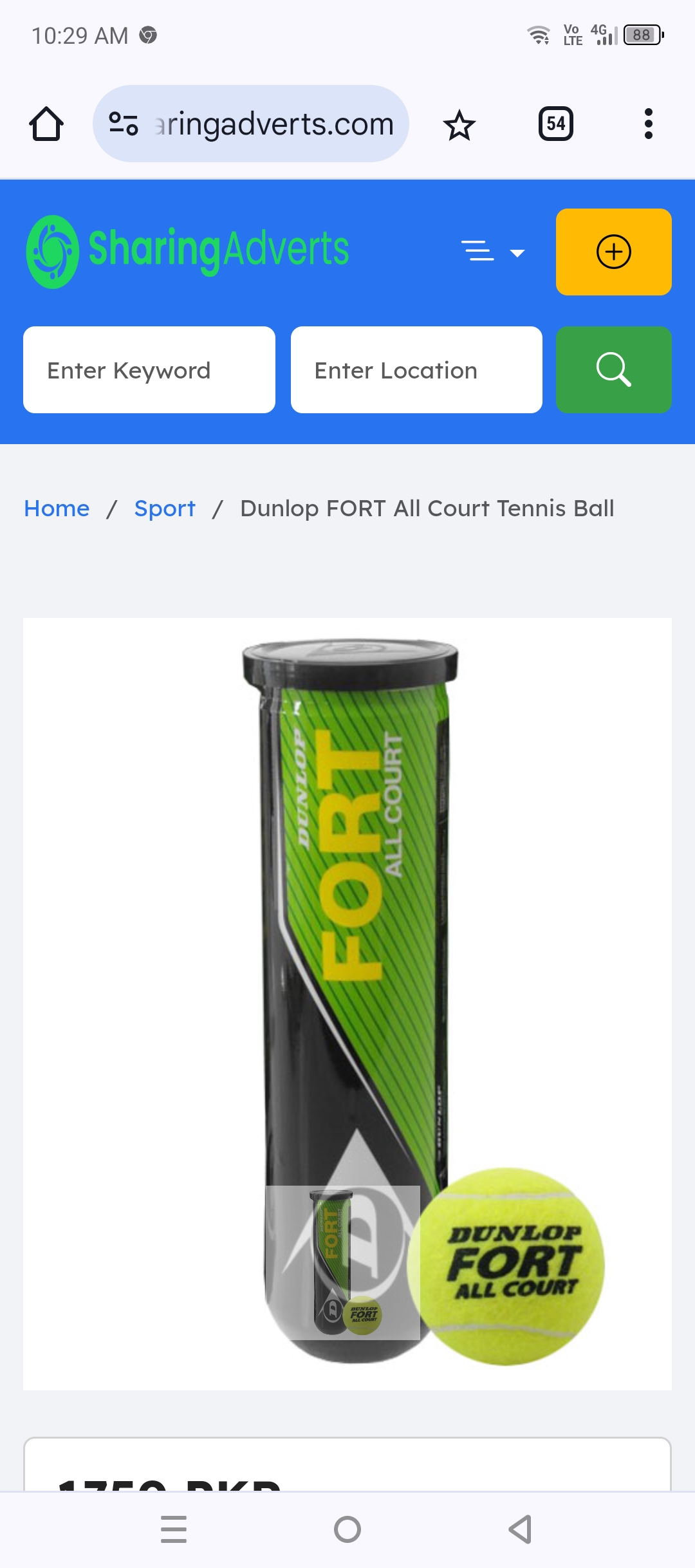The height and width of the screenshot is (1568, 695).
Task: Go back using the system back button
Action: click(520, 1529)
